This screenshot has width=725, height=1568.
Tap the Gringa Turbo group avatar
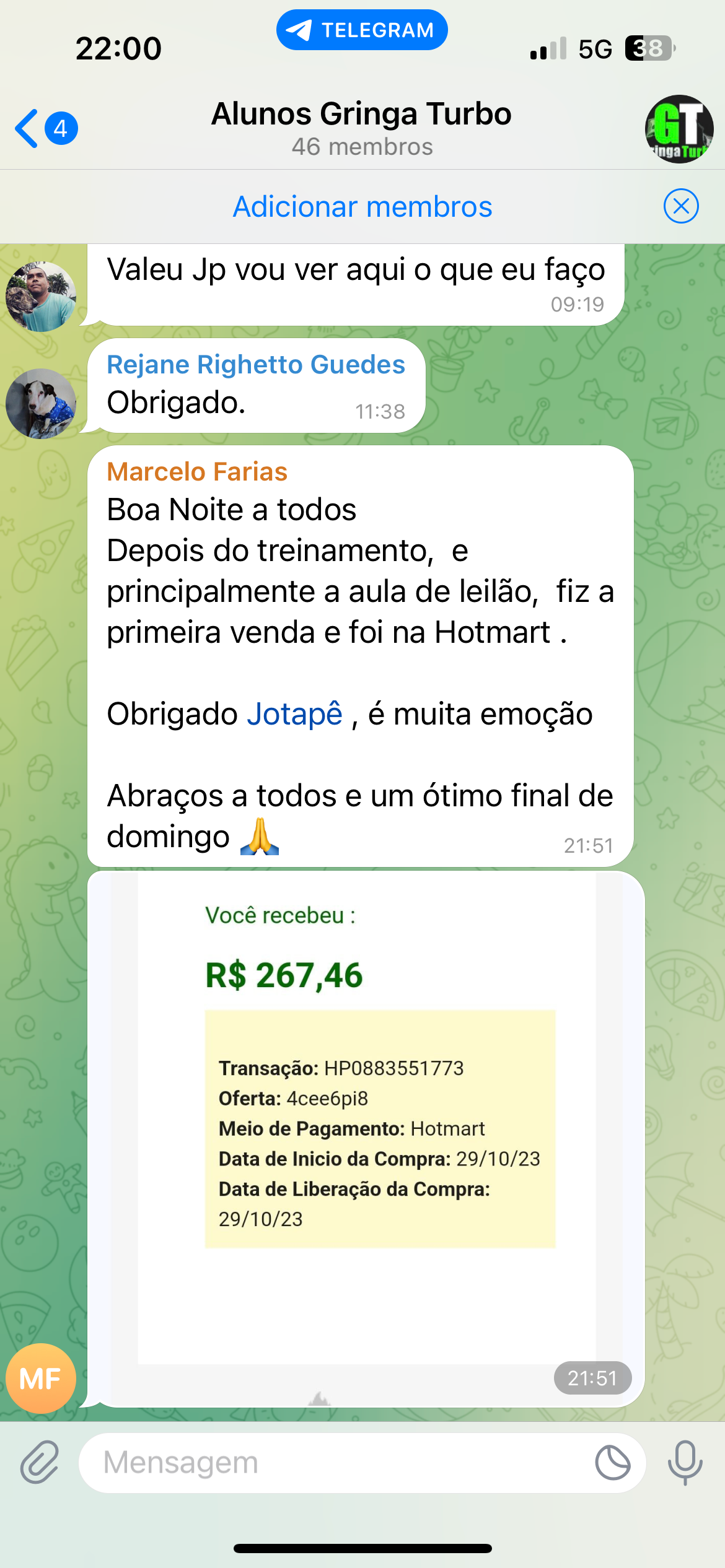[679, 129]
